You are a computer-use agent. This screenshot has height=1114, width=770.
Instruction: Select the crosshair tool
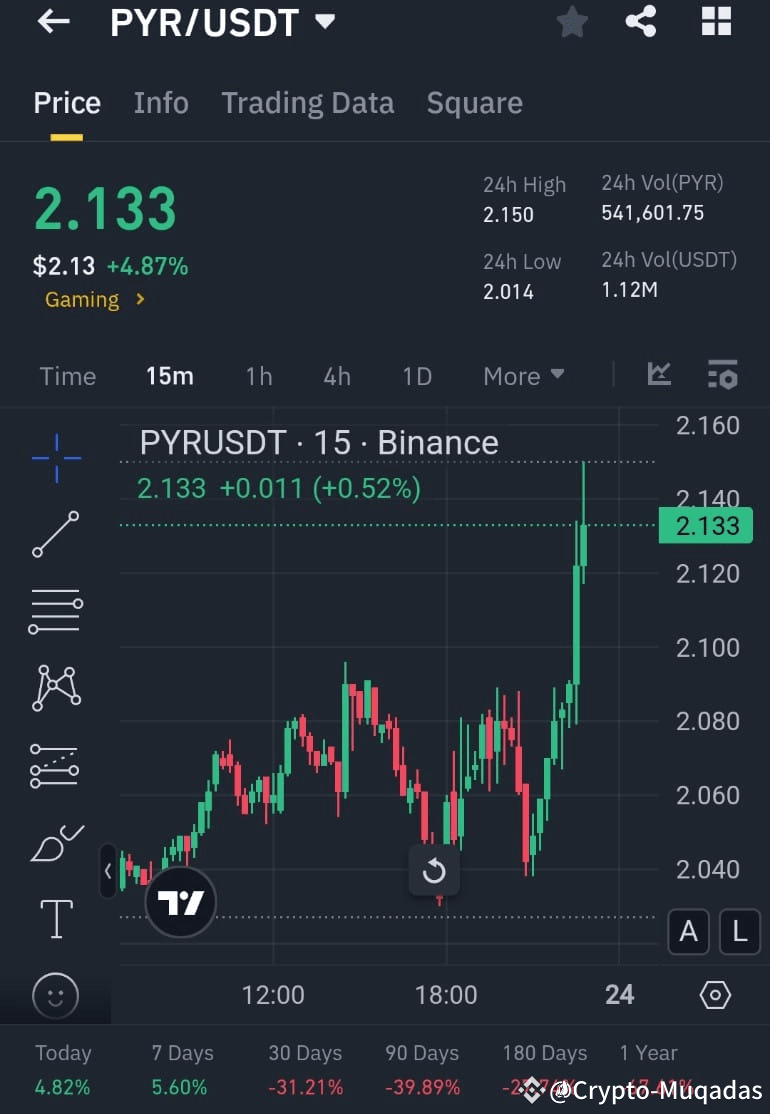[54, 457]
